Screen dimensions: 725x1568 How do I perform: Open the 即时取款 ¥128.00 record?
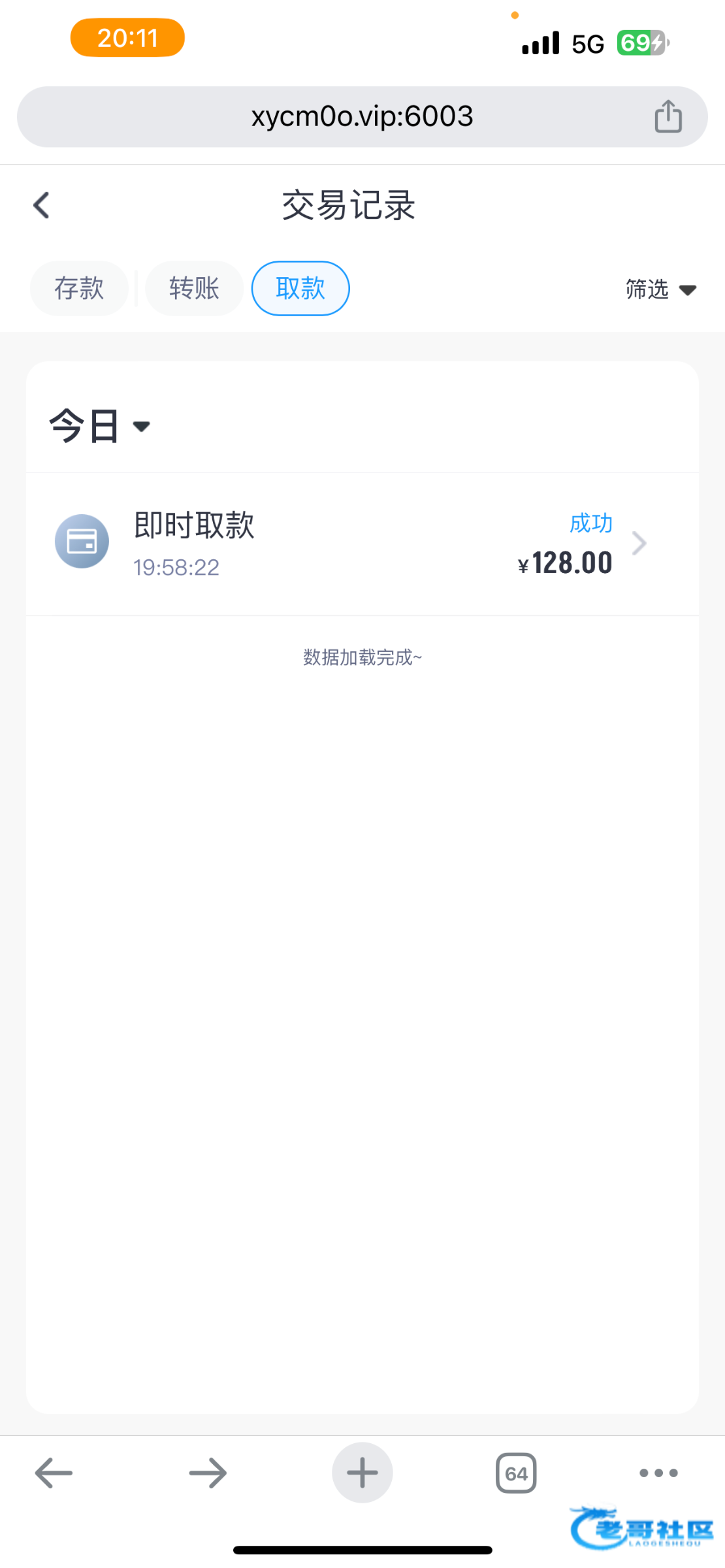(x=362, y=544)
